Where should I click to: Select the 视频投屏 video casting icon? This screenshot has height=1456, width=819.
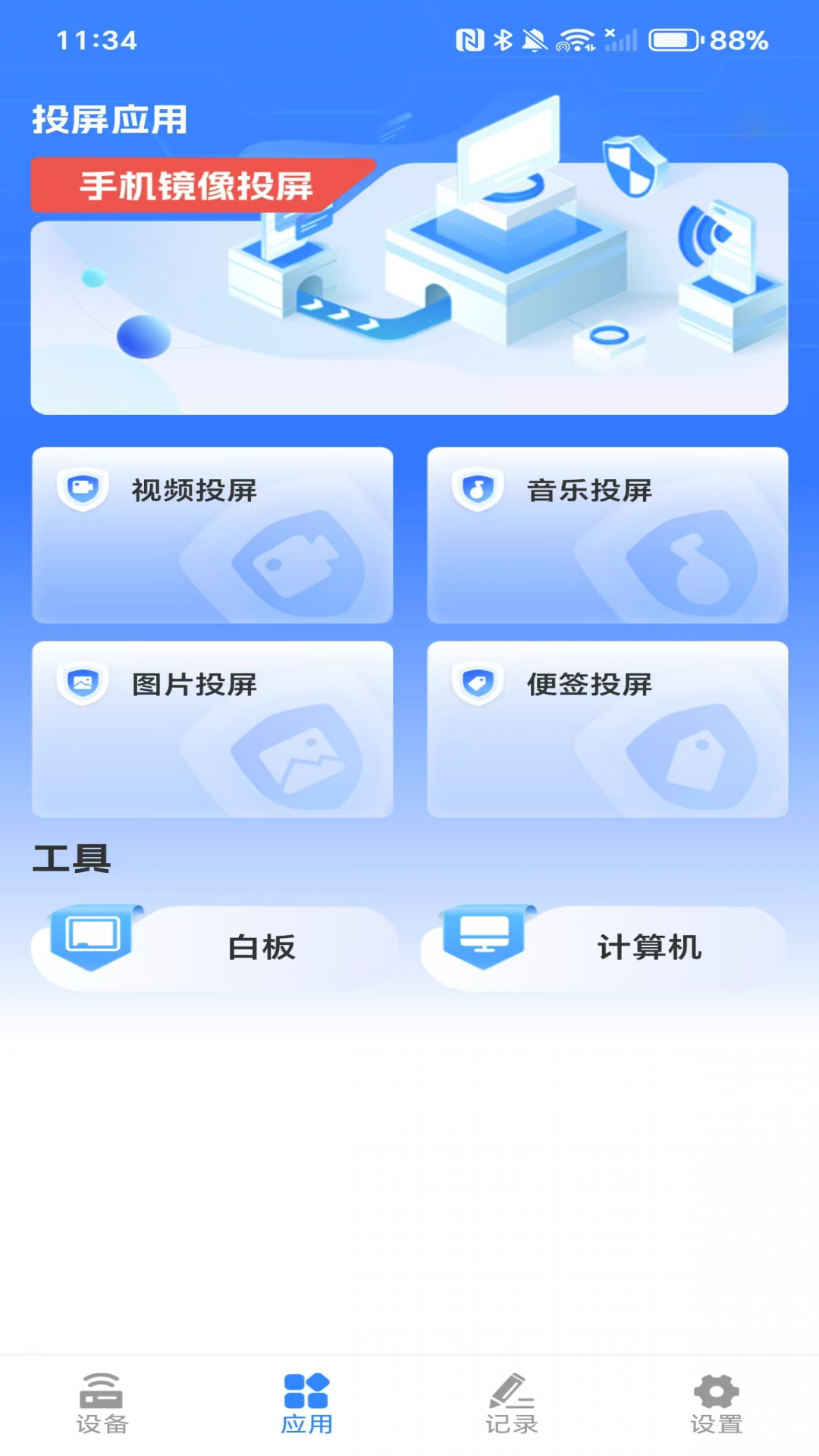83,488
